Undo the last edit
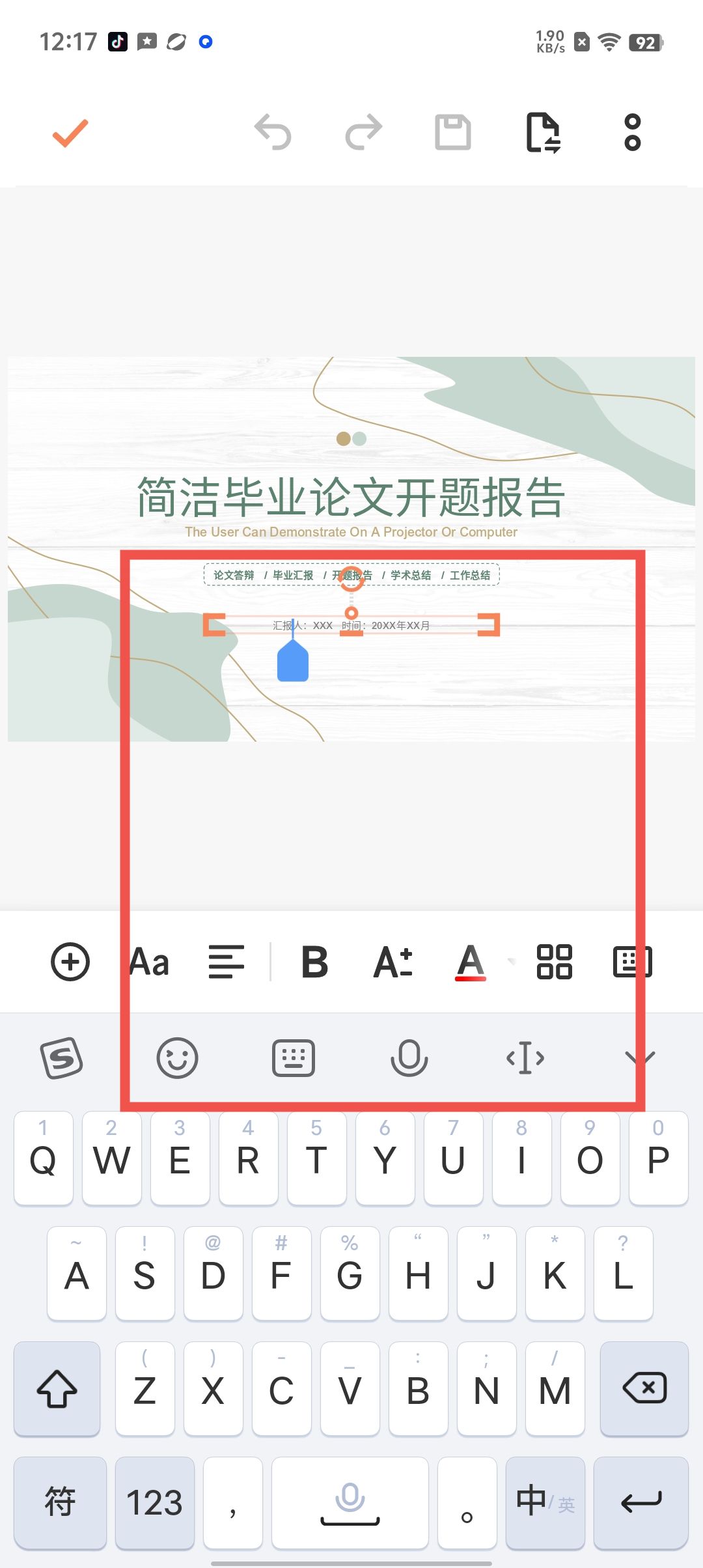This screenshot has width=703, height=1568. (x=273, y=132)
